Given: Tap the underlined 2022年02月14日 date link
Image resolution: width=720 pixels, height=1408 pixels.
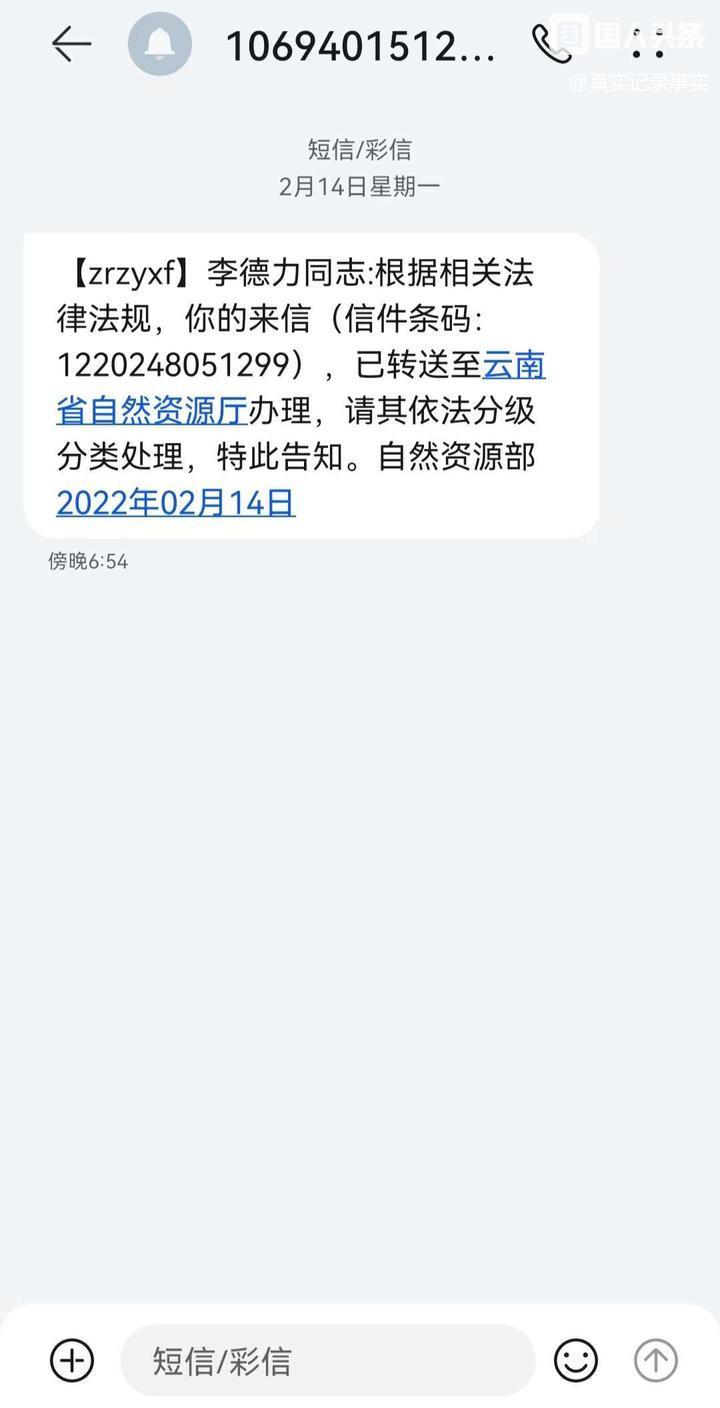Looking at the screenshot, I should pyautogui.click(x=175, y=503).
